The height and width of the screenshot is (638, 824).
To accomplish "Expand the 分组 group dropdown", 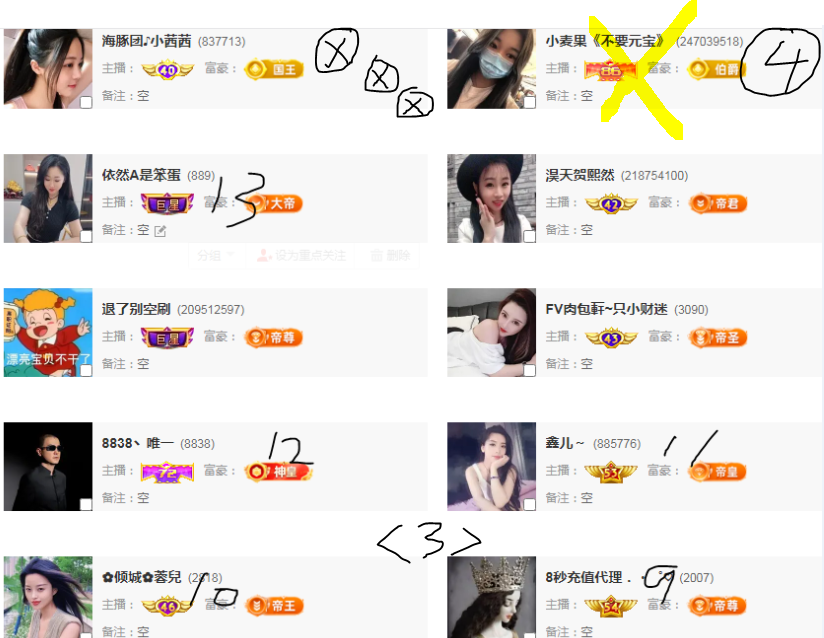I will pos(215,256).
